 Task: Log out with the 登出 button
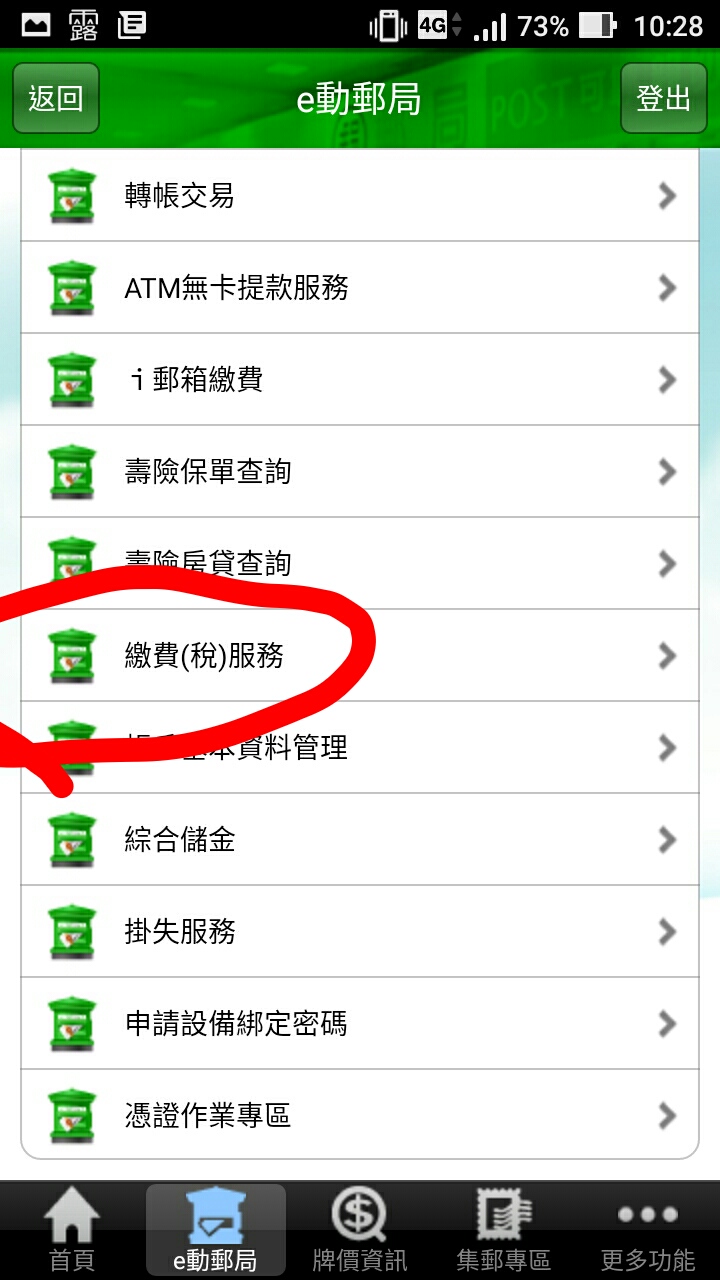pyautogui.click(x=664, y=98)
